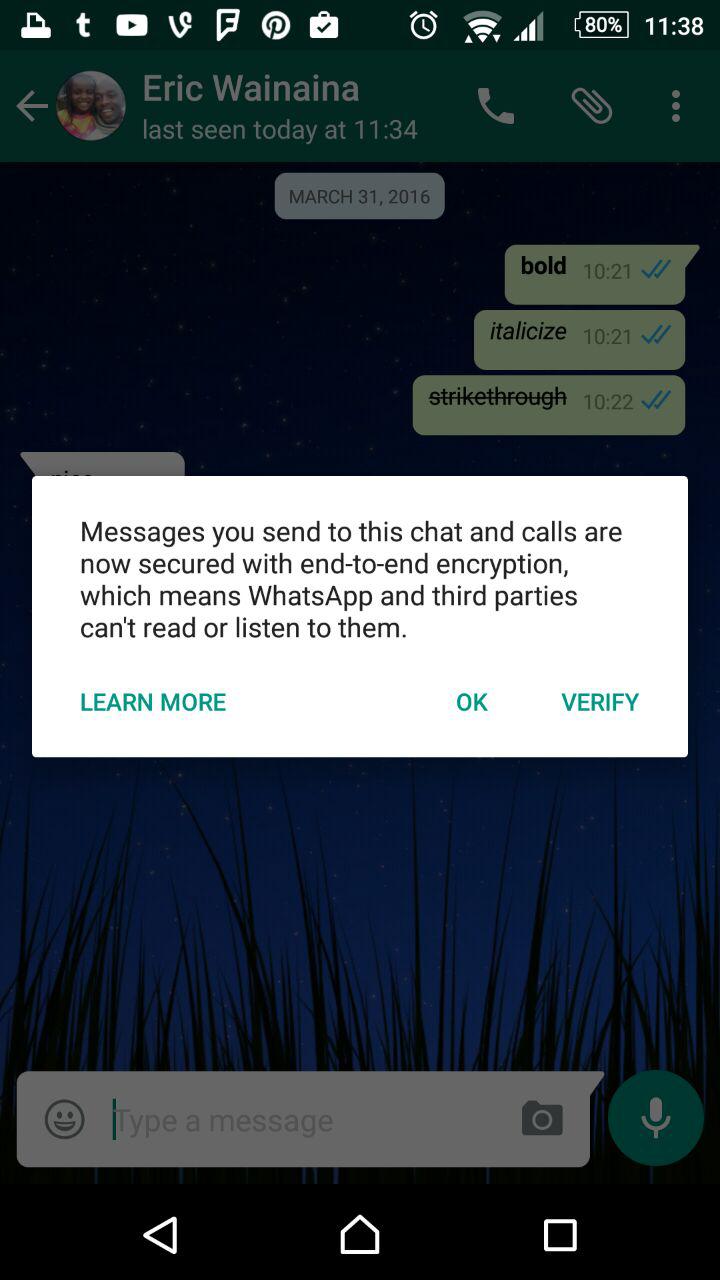Viewport: 720px width, 1280px height.
Task: Go back using the header arrow
Action: pos(32,106)
